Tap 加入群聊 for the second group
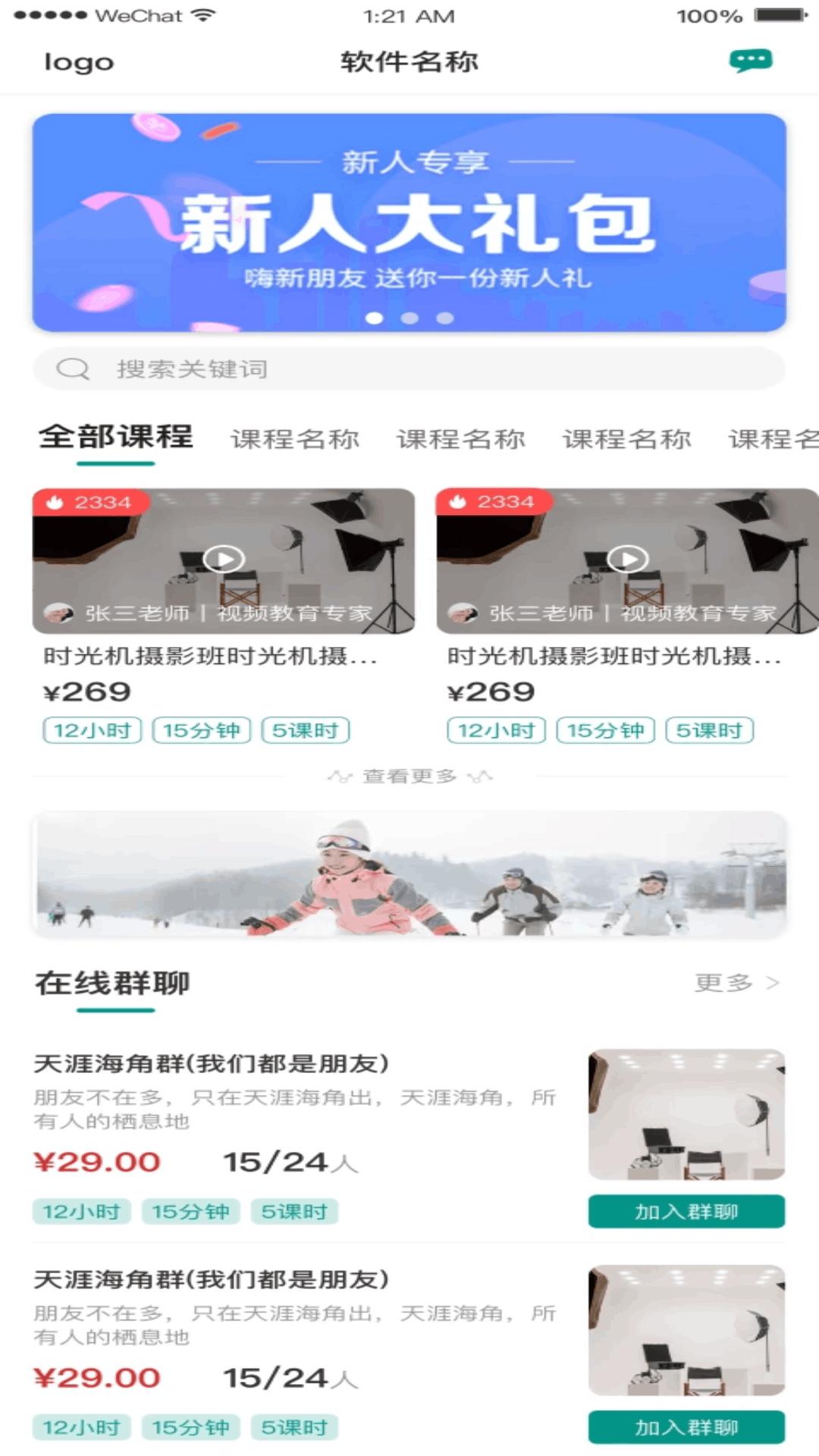The width and height of the screenshot is (819, 1456). 686,1428
